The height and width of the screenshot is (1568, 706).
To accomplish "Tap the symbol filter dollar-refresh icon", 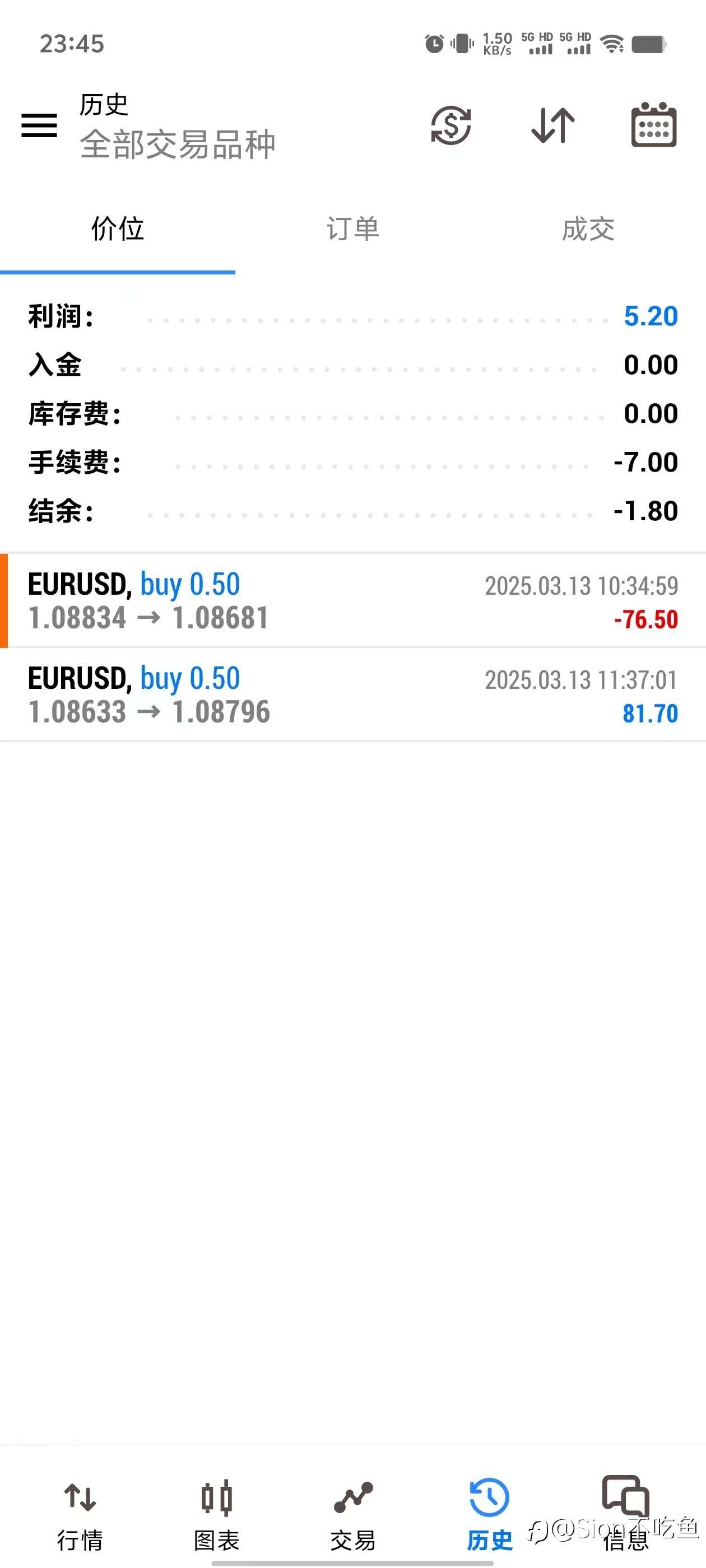I will pos(450,125).
